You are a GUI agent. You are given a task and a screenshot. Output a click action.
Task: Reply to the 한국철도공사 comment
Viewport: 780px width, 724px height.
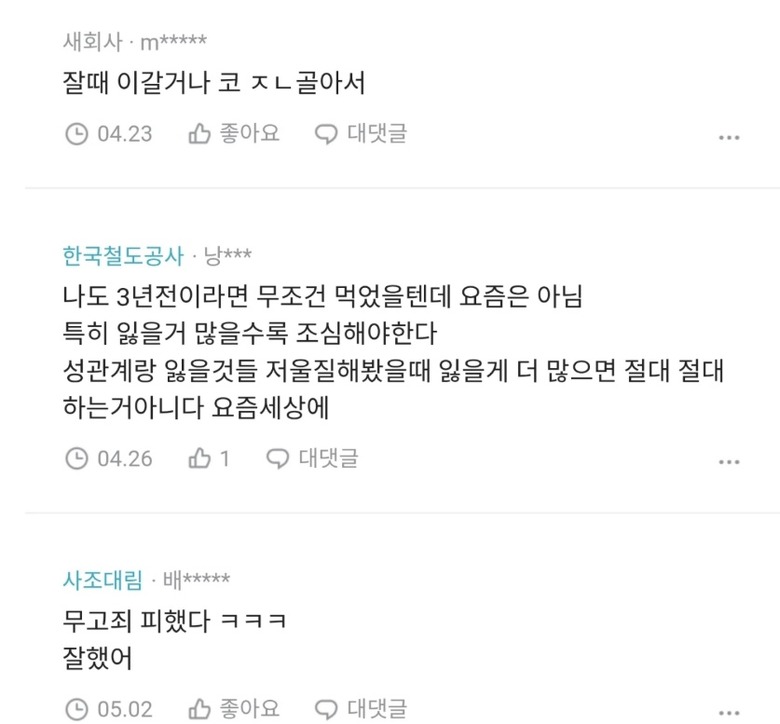312,459
